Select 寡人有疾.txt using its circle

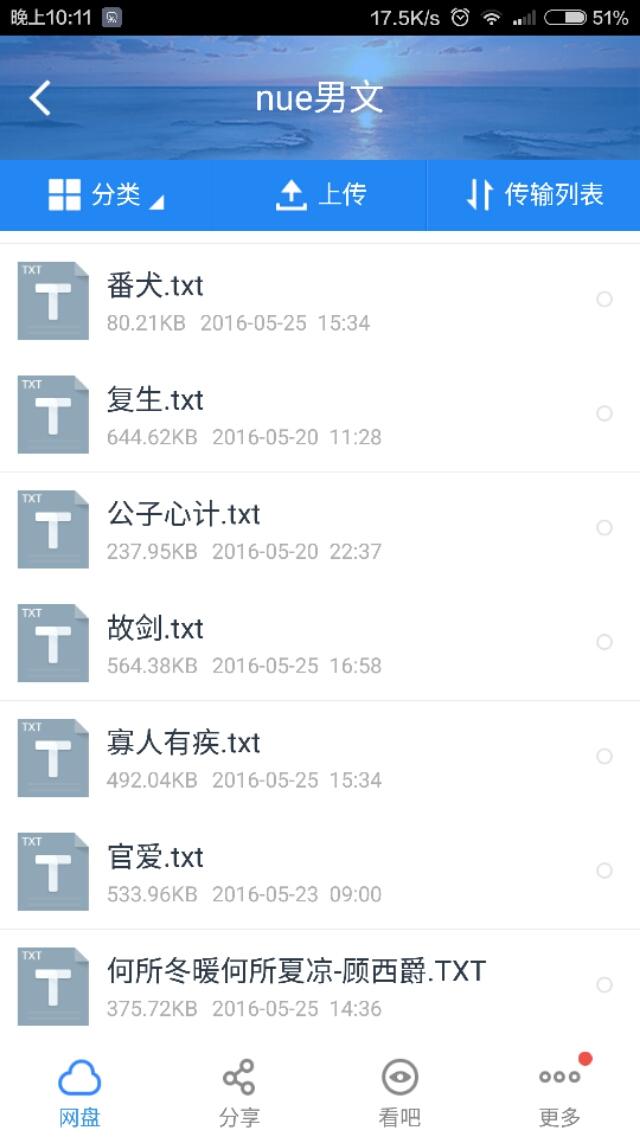604,756
